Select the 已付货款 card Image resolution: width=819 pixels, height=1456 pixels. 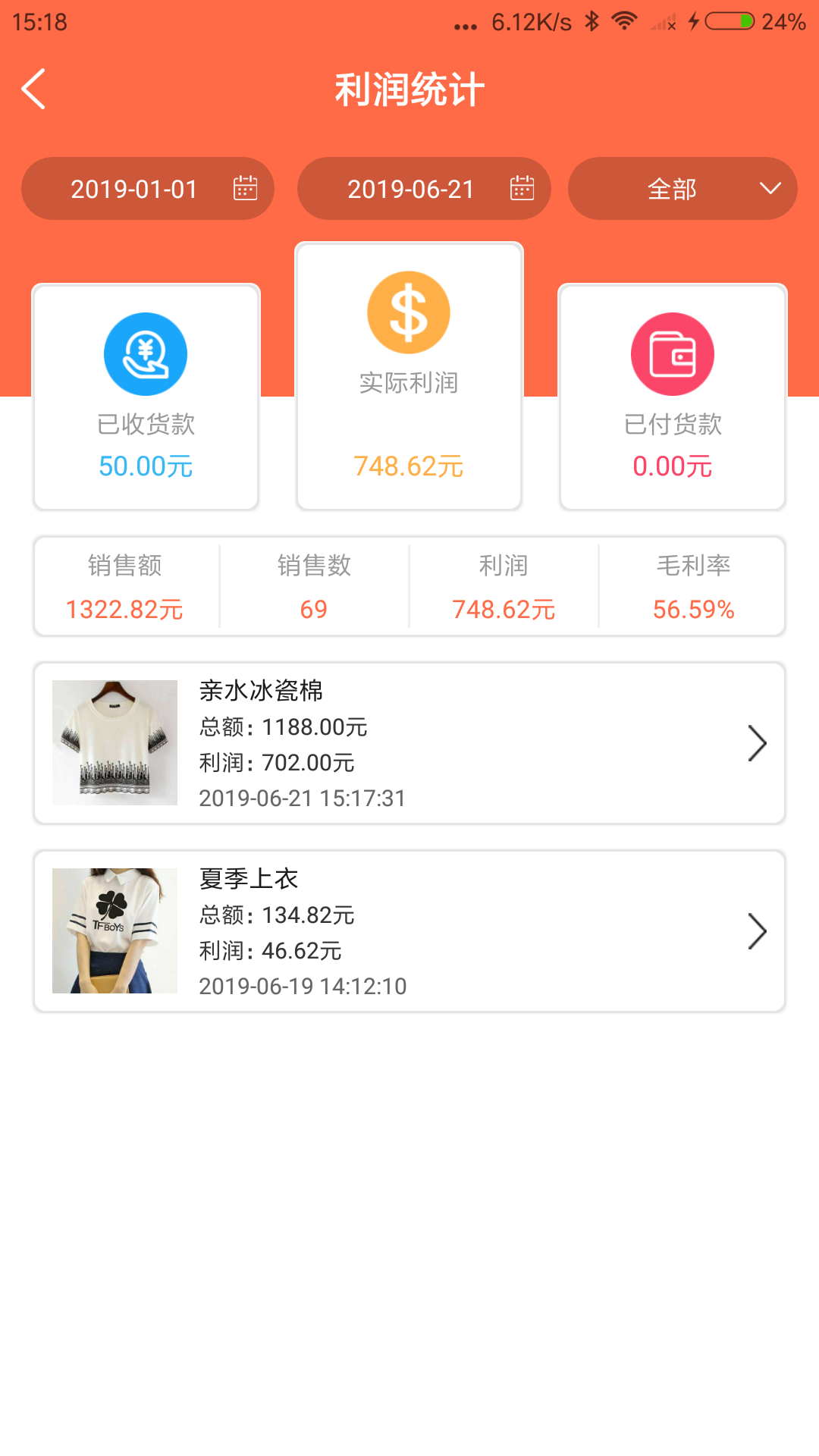(x=672, y=396)
